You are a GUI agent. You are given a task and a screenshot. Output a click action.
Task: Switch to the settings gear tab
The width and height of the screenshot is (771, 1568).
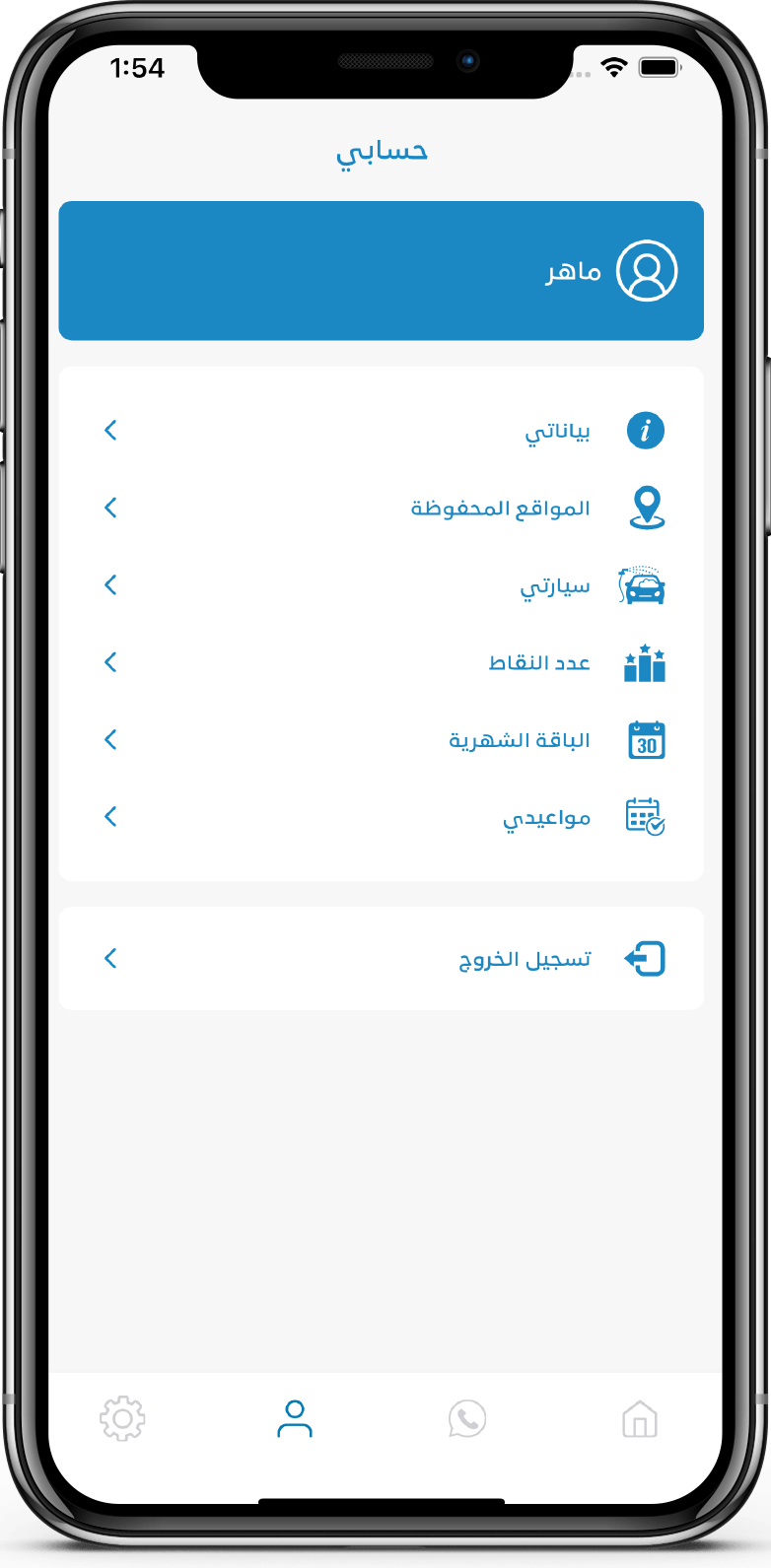[x=122, y=1419]
